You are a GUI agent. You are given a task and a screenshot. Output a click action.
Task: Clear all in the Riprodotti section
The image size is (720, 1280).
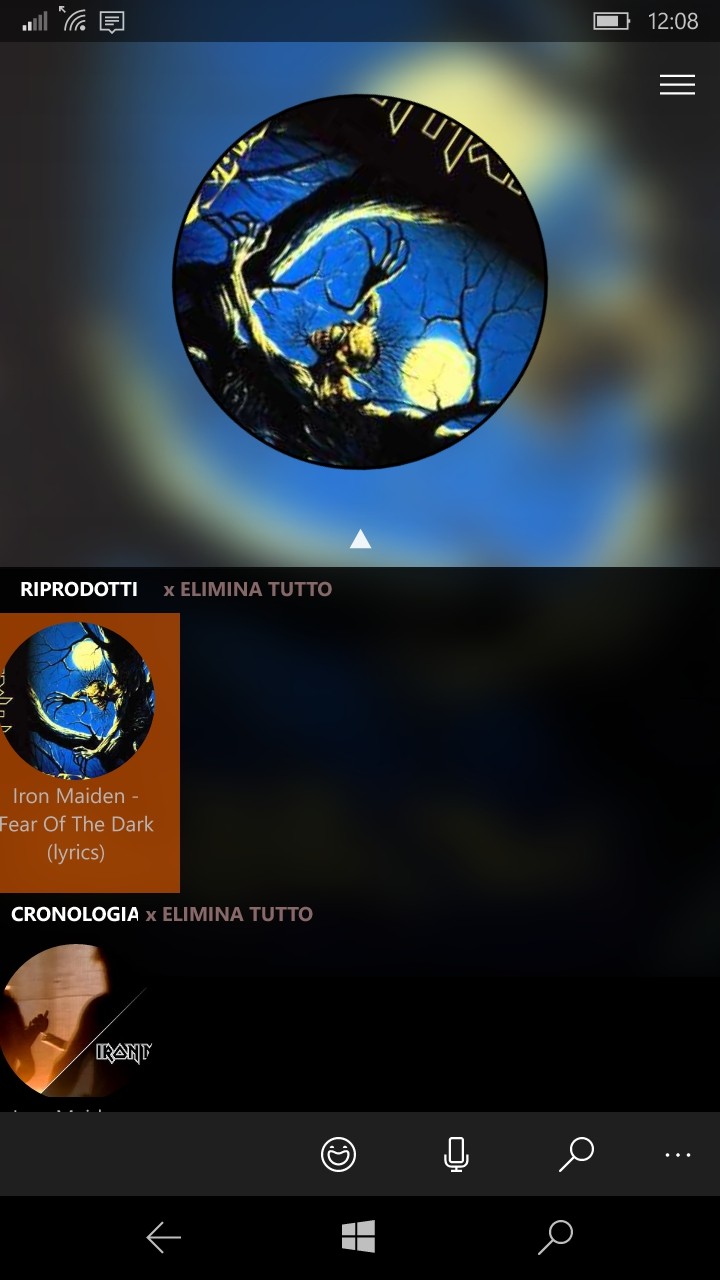(x=248, y=589)
